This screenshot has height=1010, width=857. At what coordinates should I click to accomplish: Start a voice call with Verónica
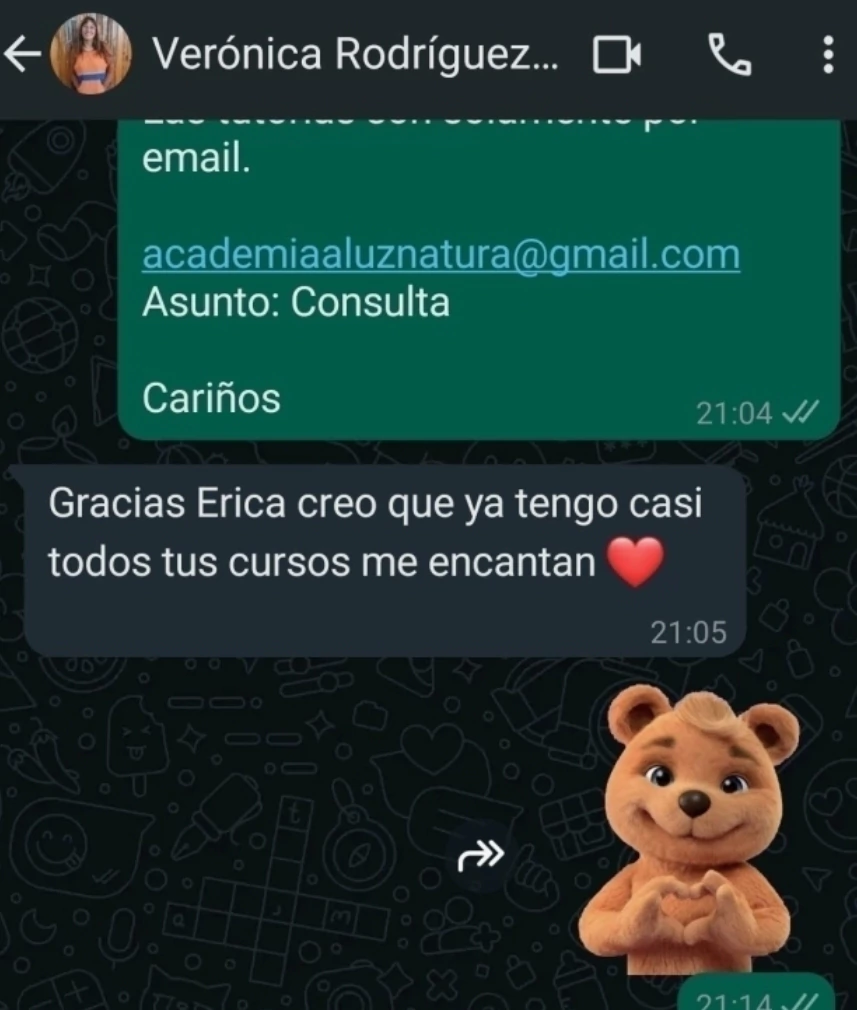coord(730,56)
